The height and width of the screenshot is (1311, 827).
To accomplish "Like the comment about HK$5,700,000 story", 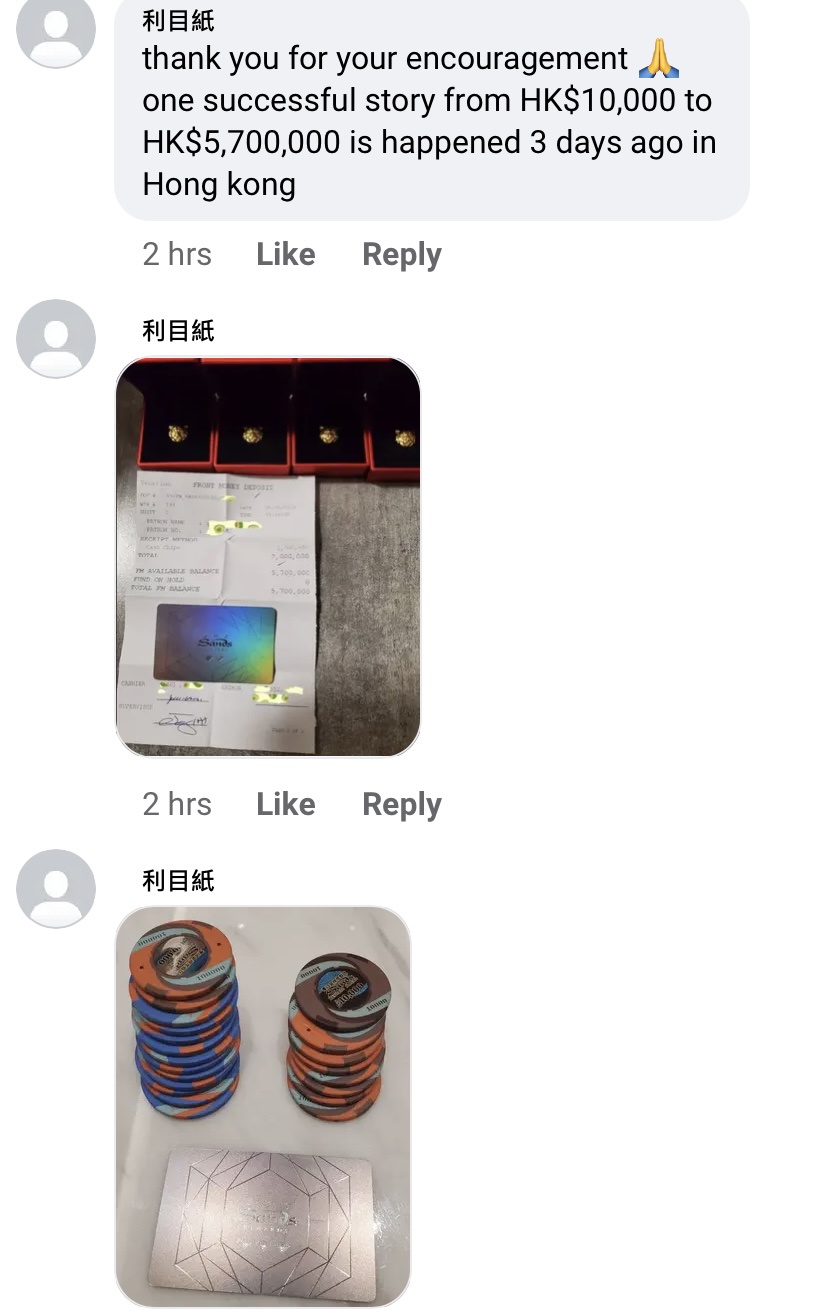I will (285, 254).
